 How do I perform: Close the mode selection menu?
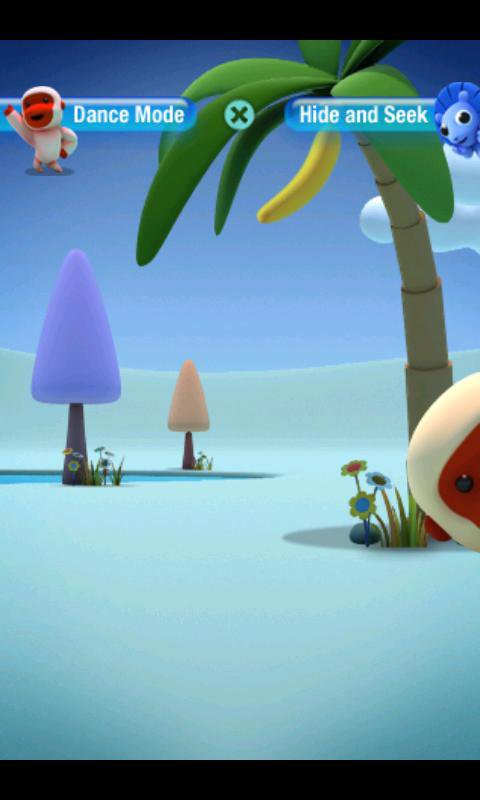239,115
